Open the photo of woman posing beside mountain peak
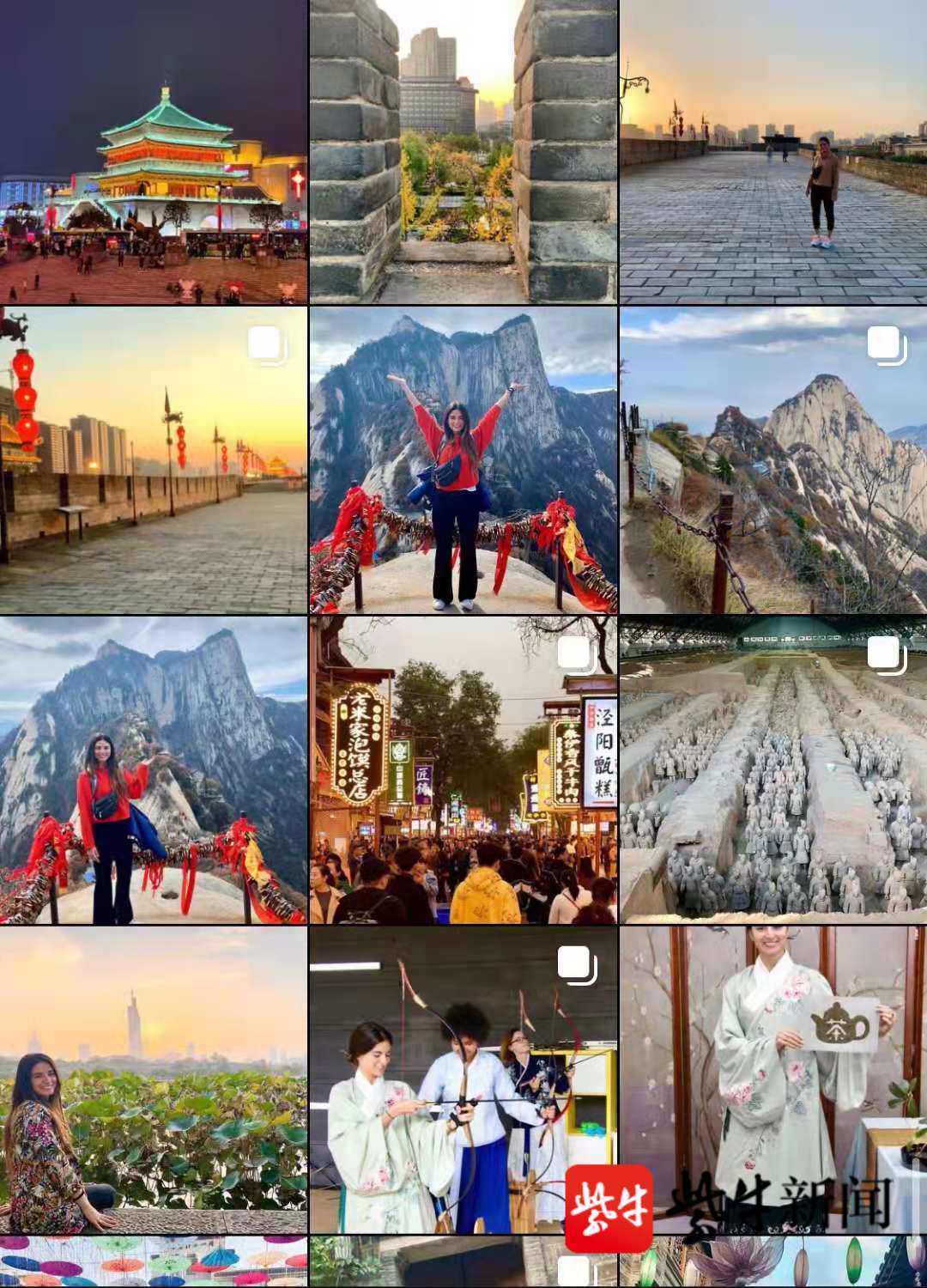927x1288 pixels. click(x=153, y=770)
